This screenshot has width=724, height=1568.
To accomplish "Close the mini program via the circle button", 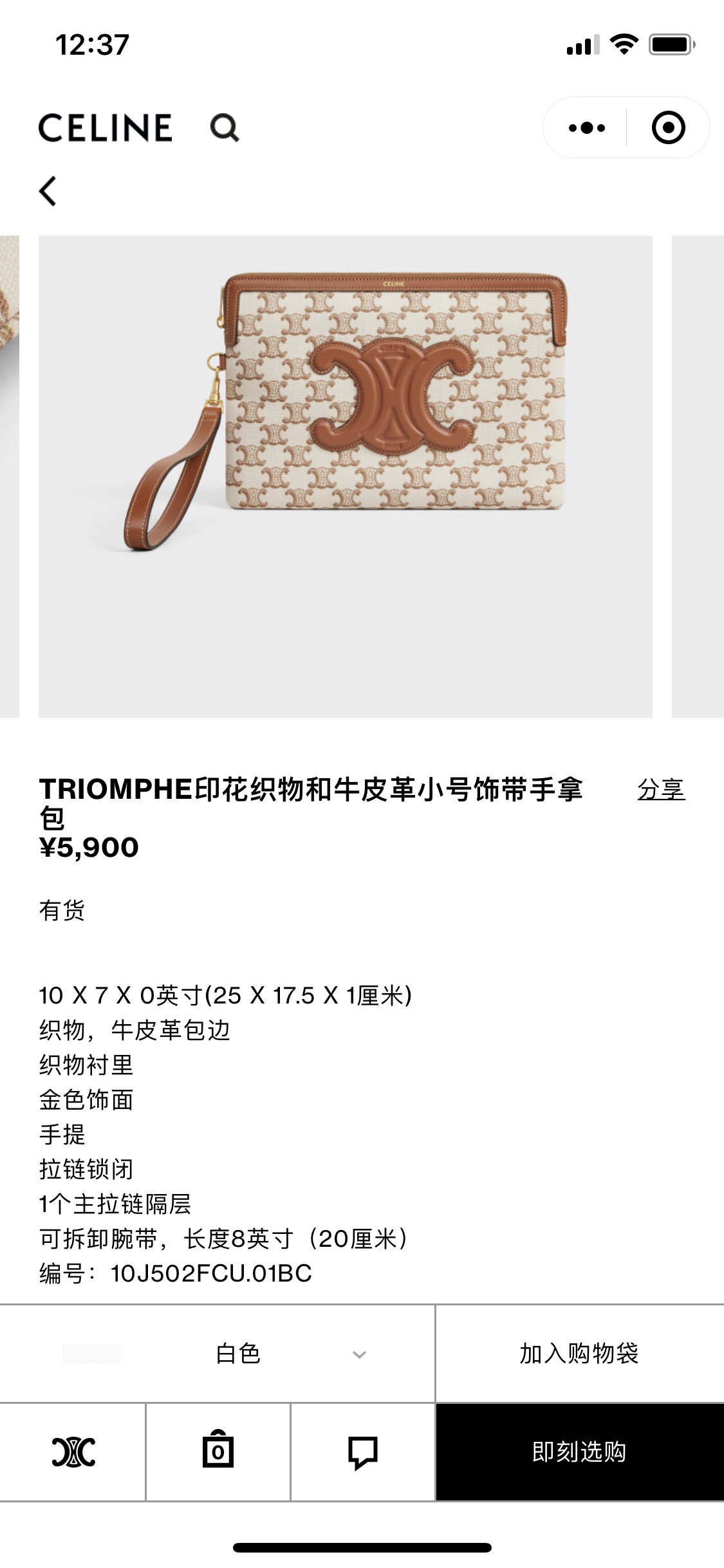I will (668, 127).
